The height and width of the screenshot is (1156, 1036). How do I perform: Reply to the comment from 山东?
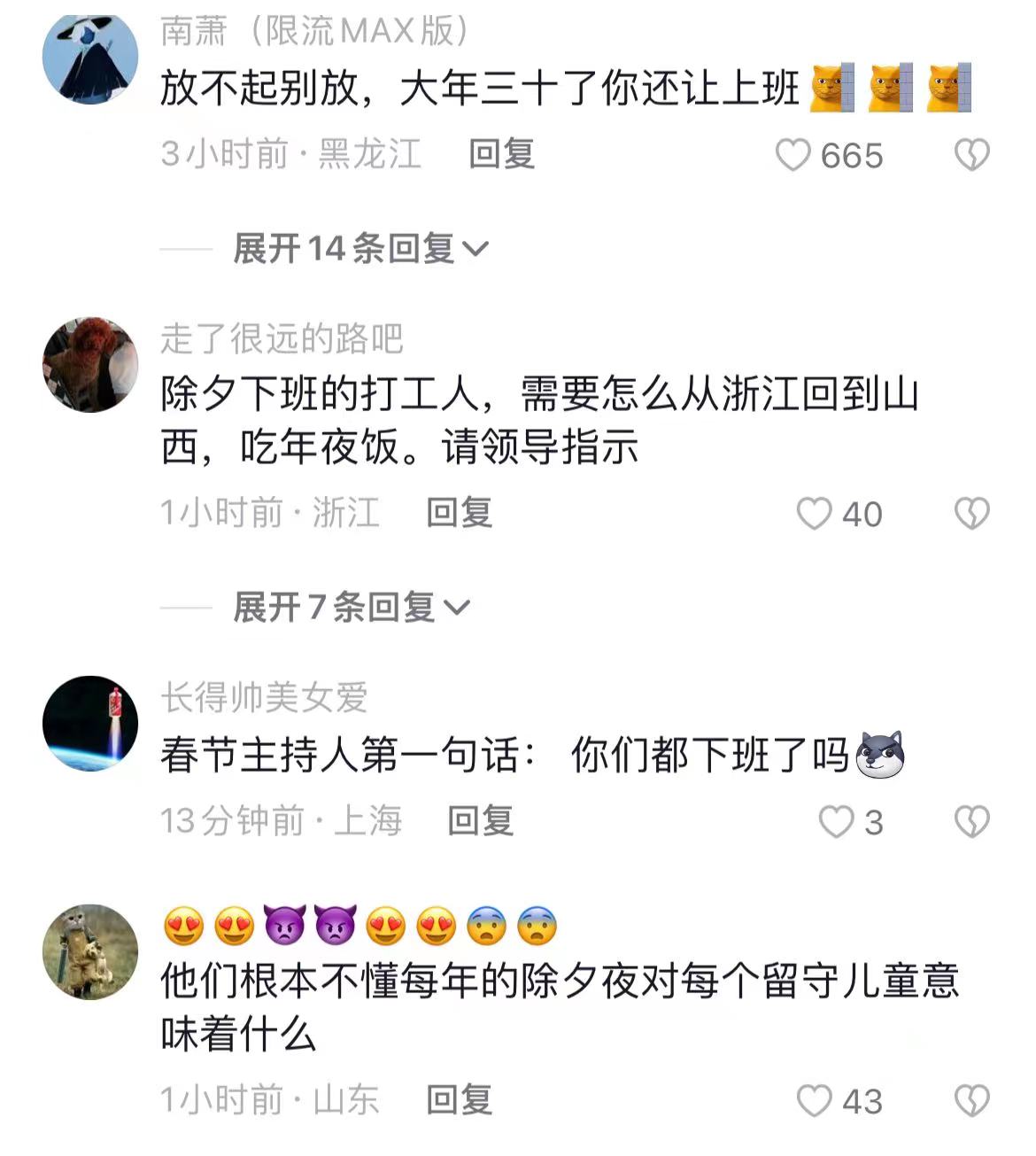[459, 1100]
